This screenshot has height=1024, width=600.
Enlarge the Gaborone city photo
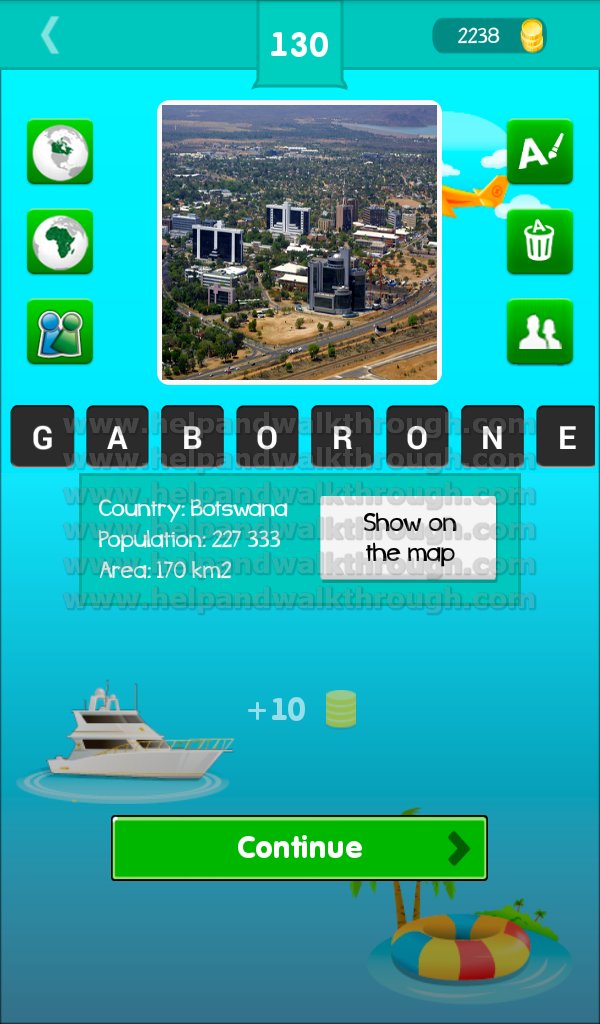[x=300, y=242]
